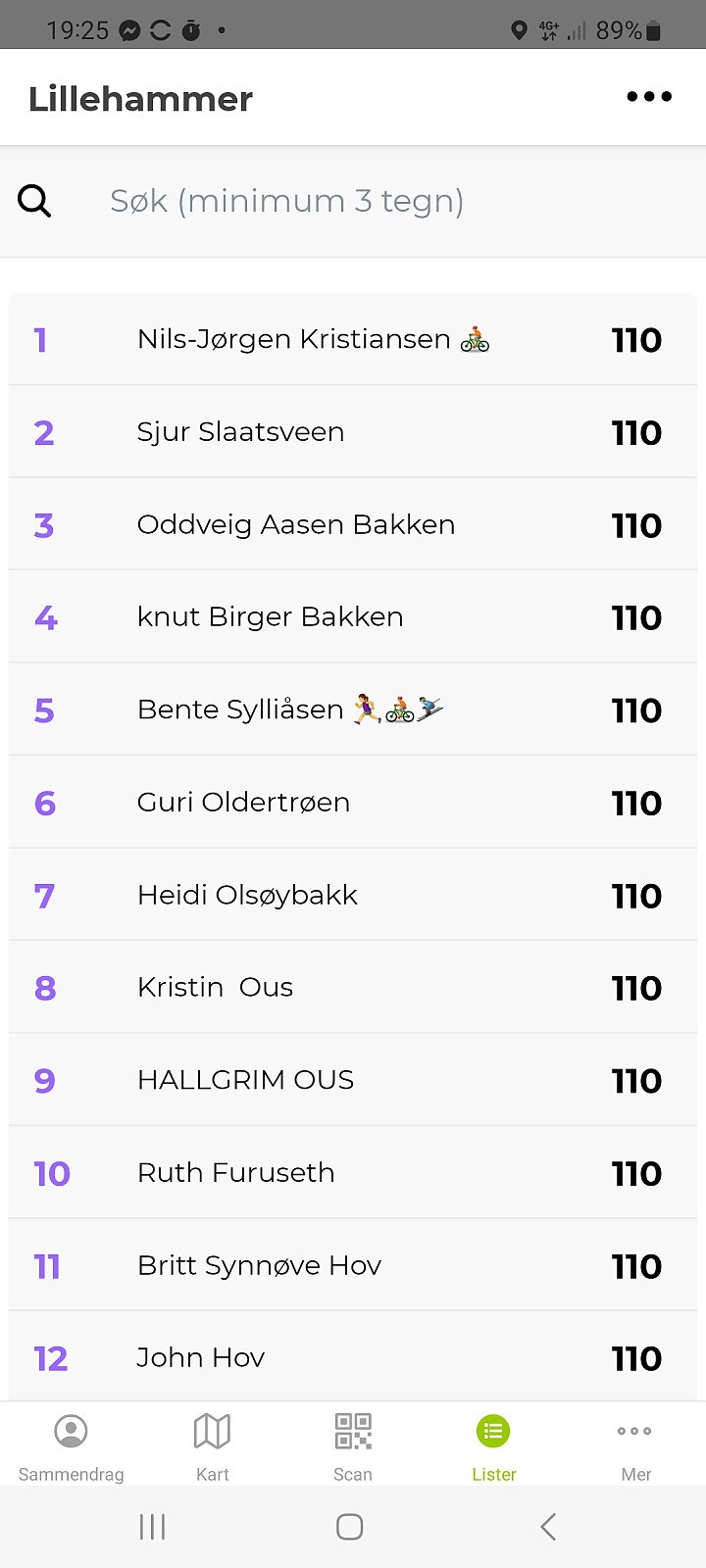706x1568 pixels.
Task: Open Heidi Olsøybakk's entry
Action: tap(353, 895)
